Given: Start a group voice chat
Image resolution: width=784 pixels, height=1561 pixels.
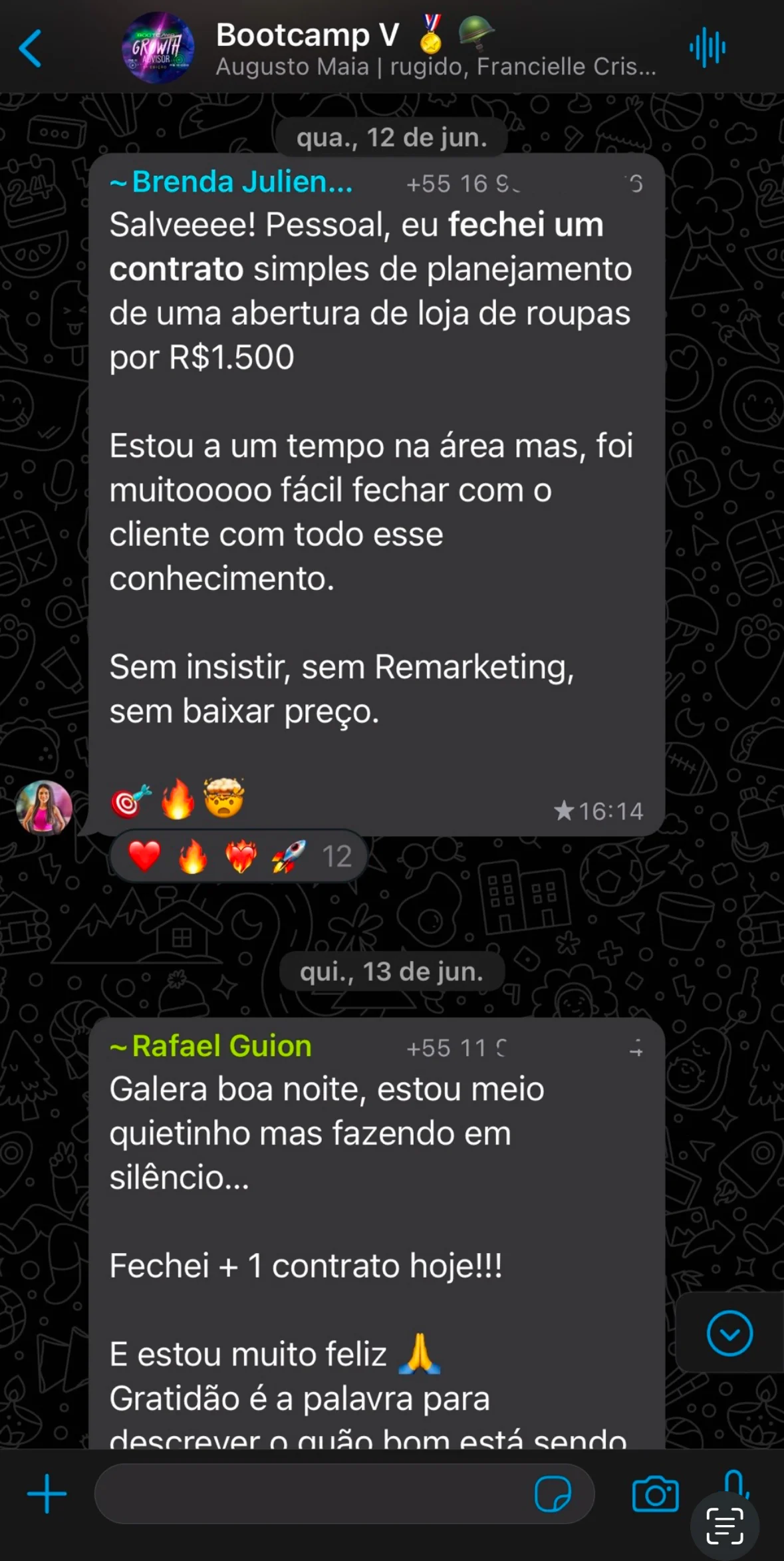Looking at the screenshot, I should tap(707, 48).
